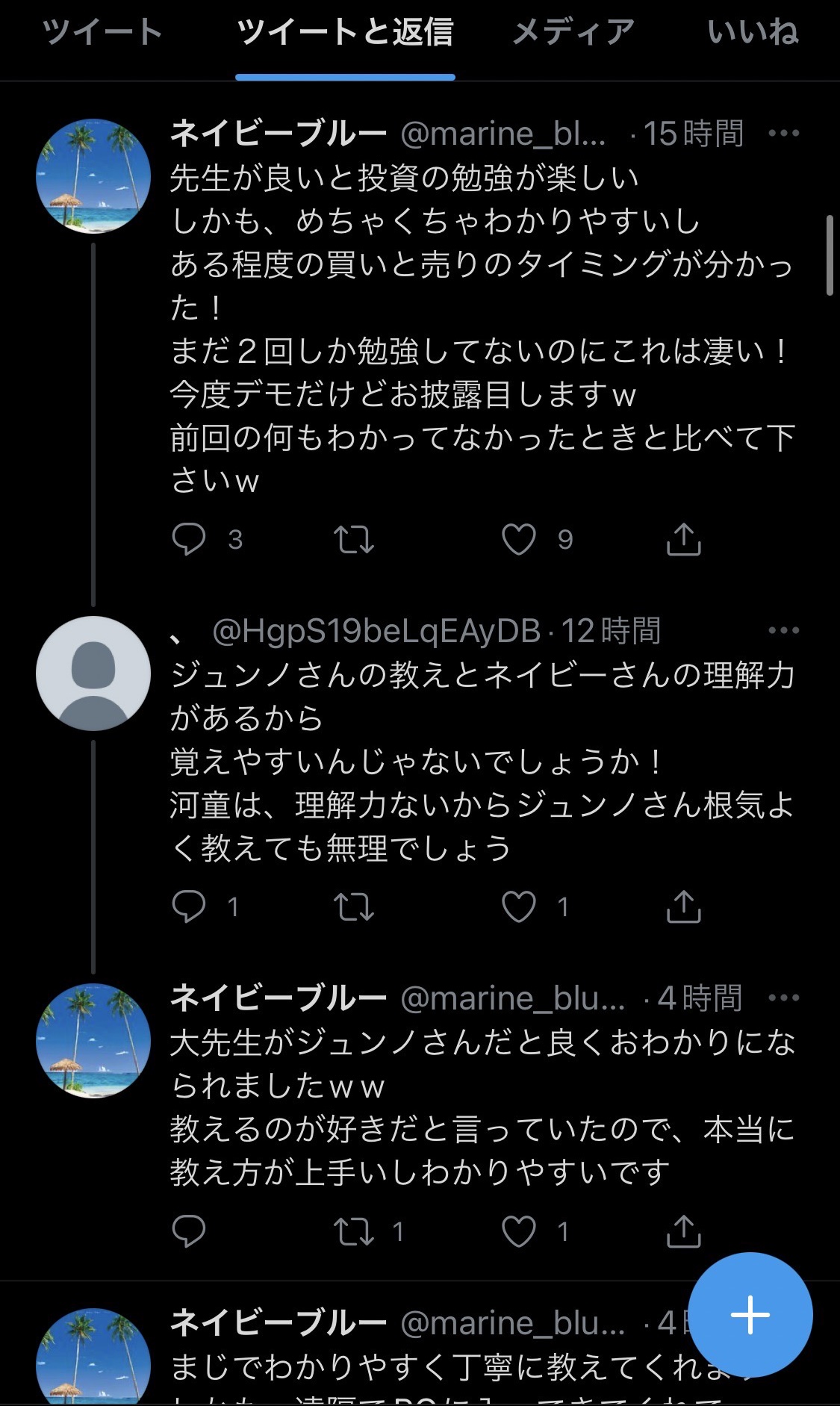This screenshot has width=840, height=1406.
Task: Reply to the 大先生がジュンノさん tweet
Action: [x=188, y=1231]
